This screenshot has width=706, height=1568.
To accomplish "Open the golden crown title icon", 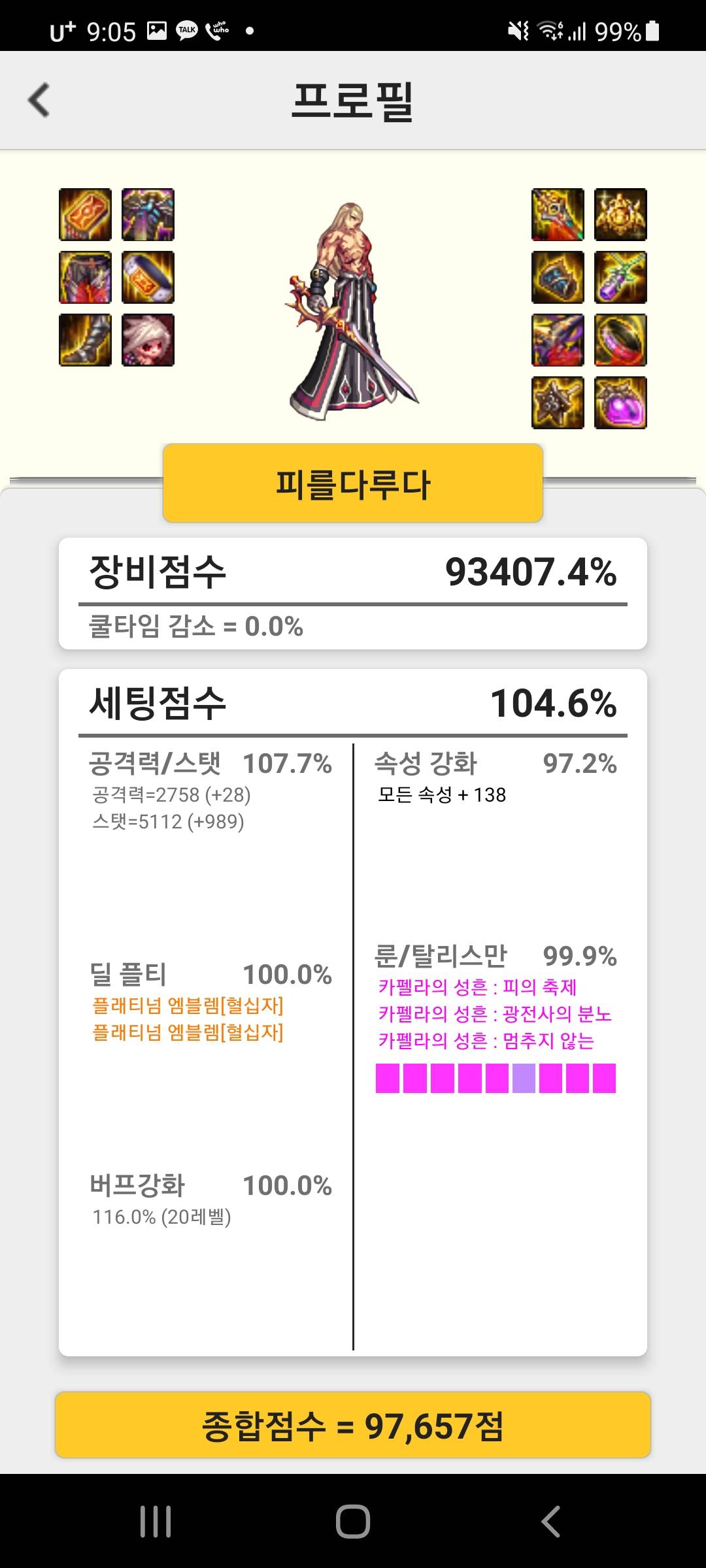I will (620, 214).
